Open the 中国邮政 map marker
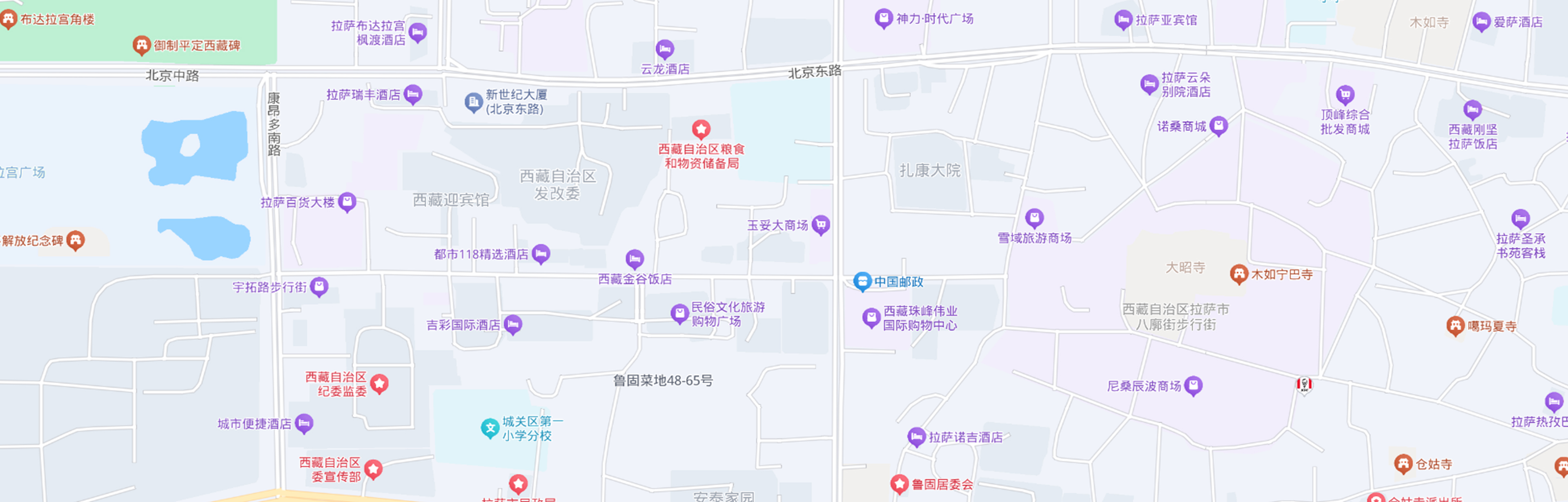The image size is (1568, 502). tap(862, 281)
